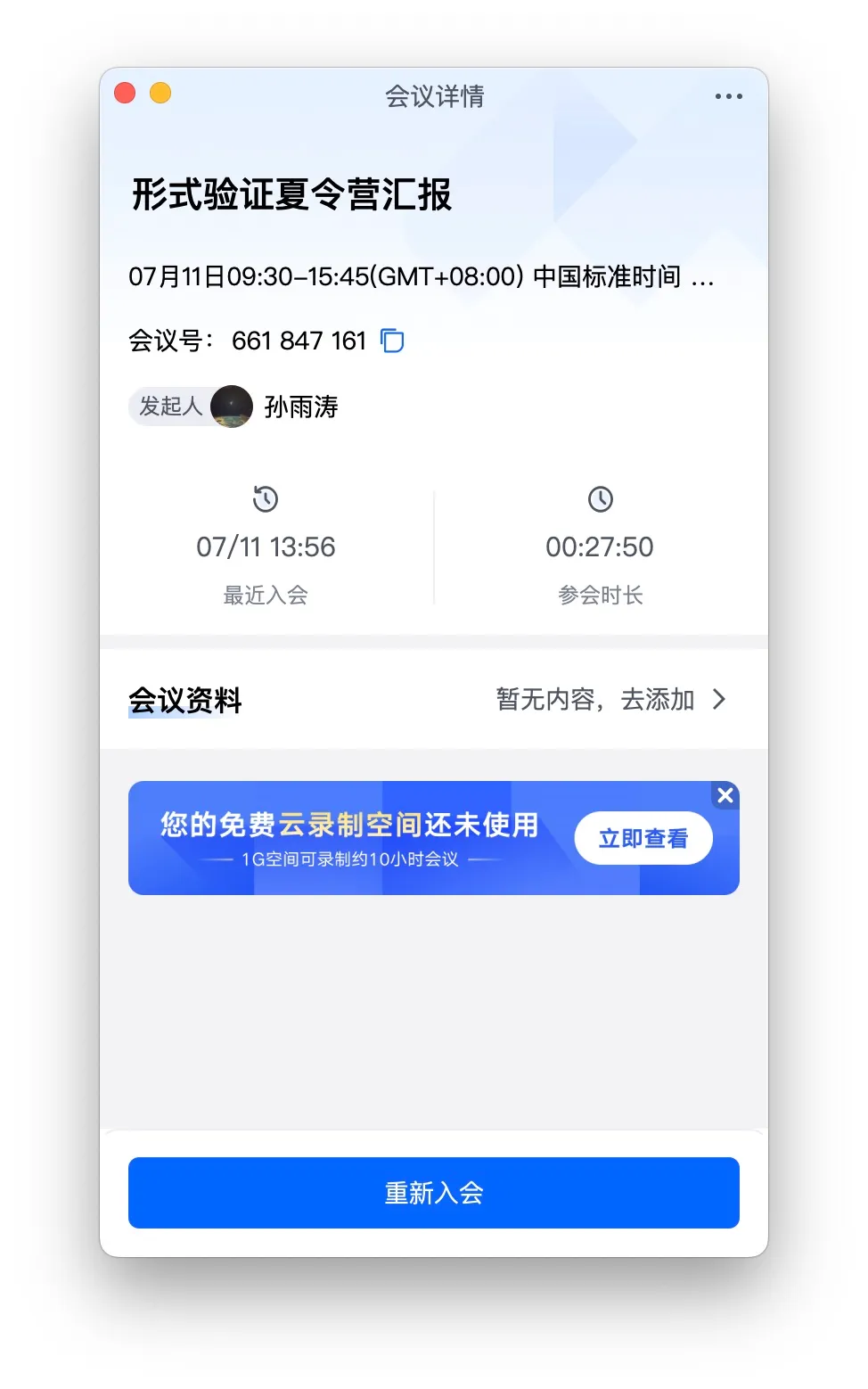Viewport: 868px width, 1389px height.
Task: Expand the truncated meeting time line
Action: (x=703, y=278)
